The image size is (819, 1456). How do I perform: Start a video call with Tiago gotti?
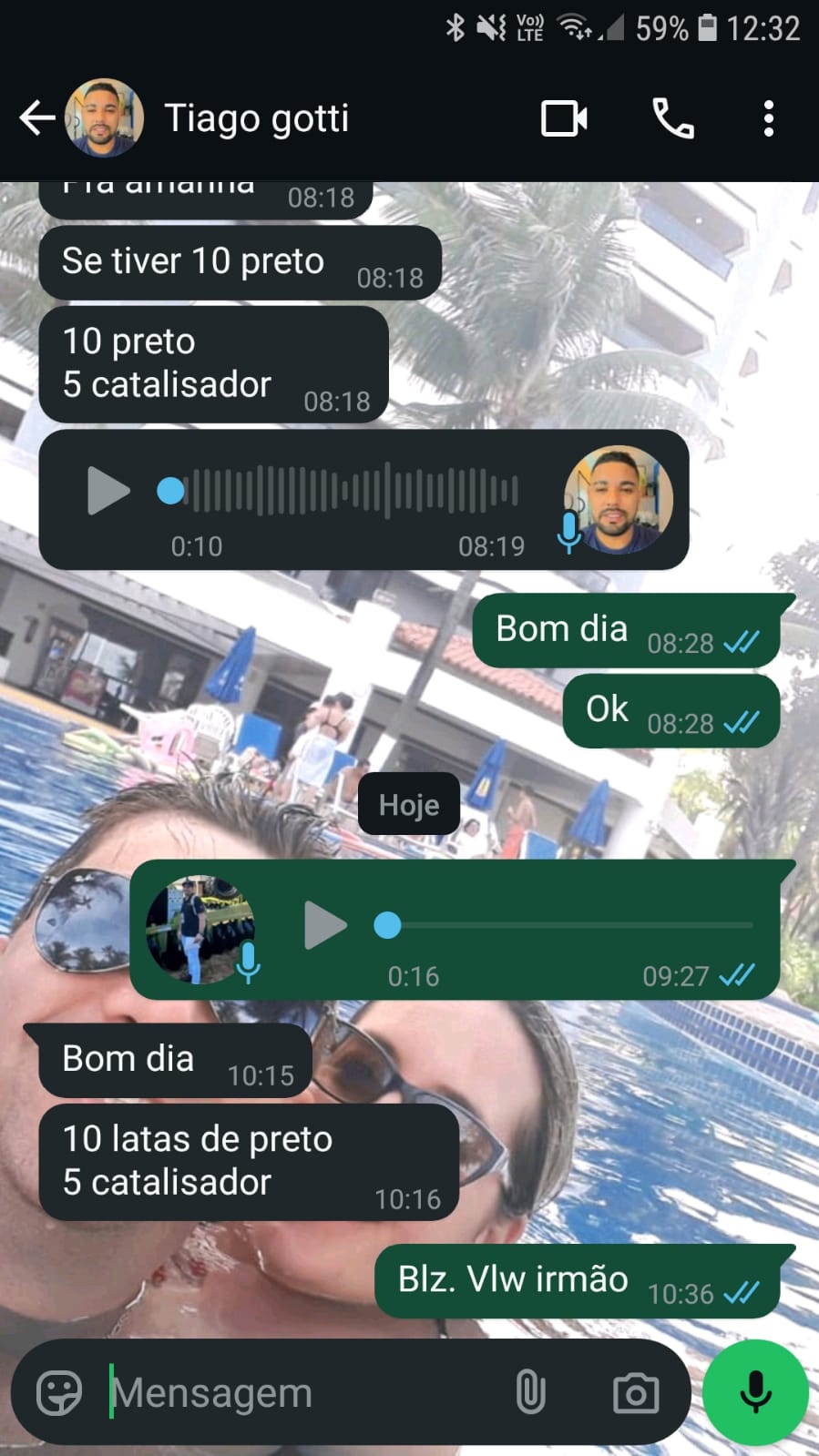pos(564,118)
